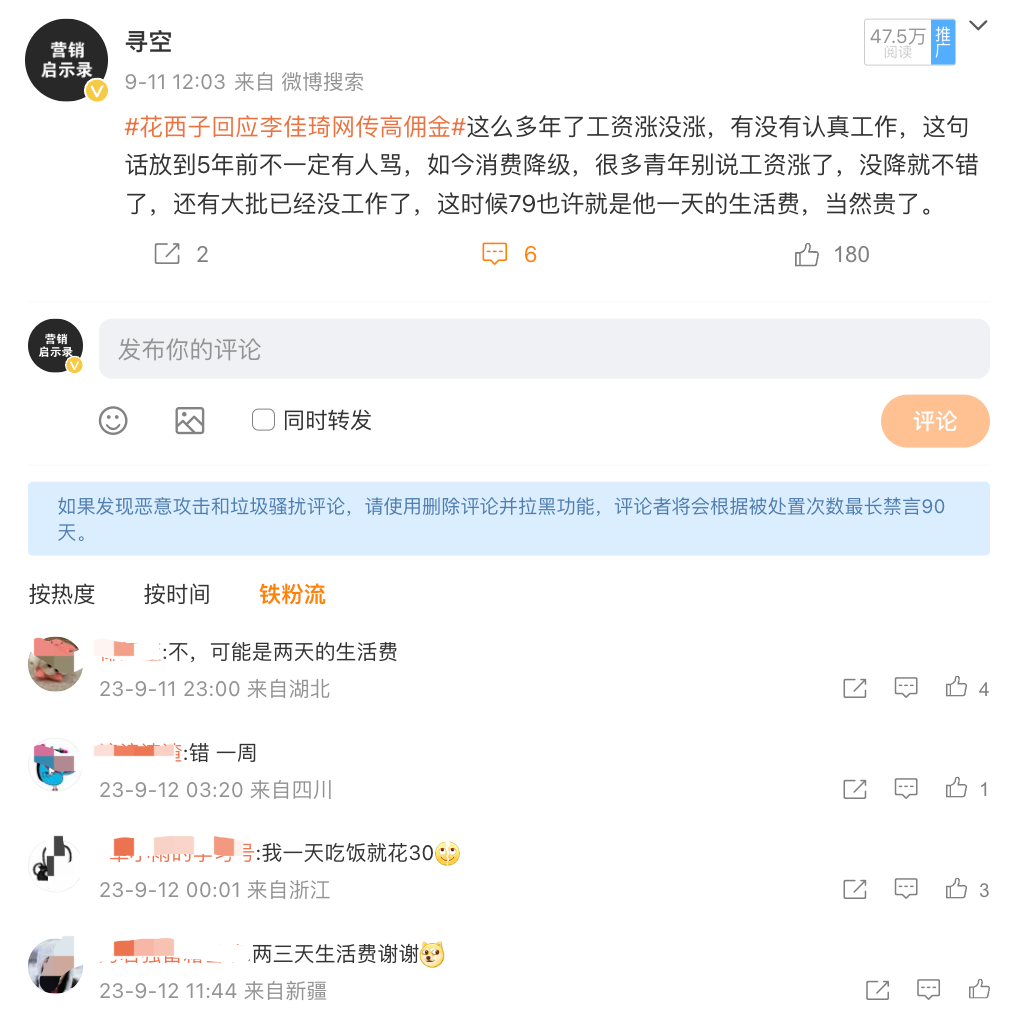The width and height of the screenshot is (1018, 1034).
Task: Tap the 推广 promote button
Action: pyautogui.click(x=943, y=43)
